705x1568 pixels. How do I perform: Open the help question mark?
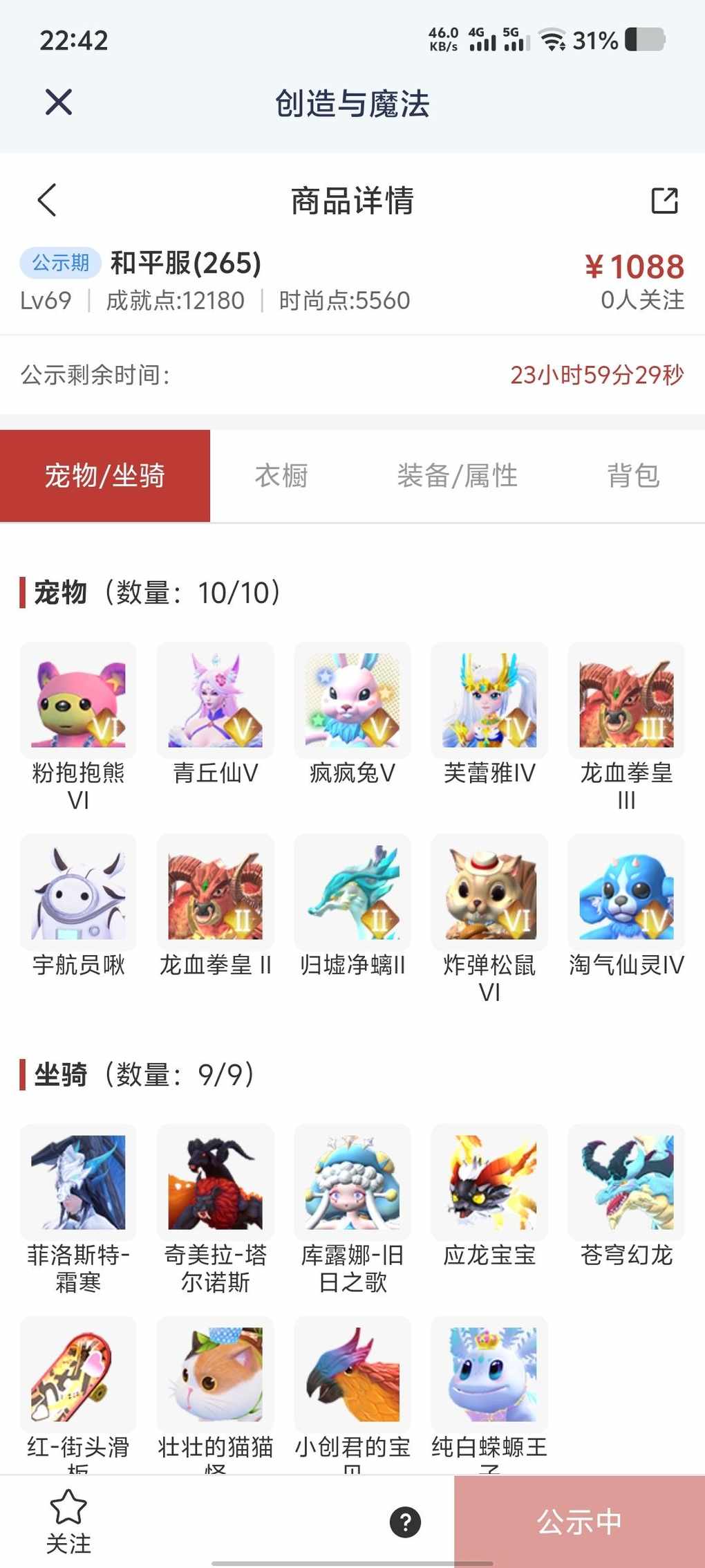(406, 1522)
